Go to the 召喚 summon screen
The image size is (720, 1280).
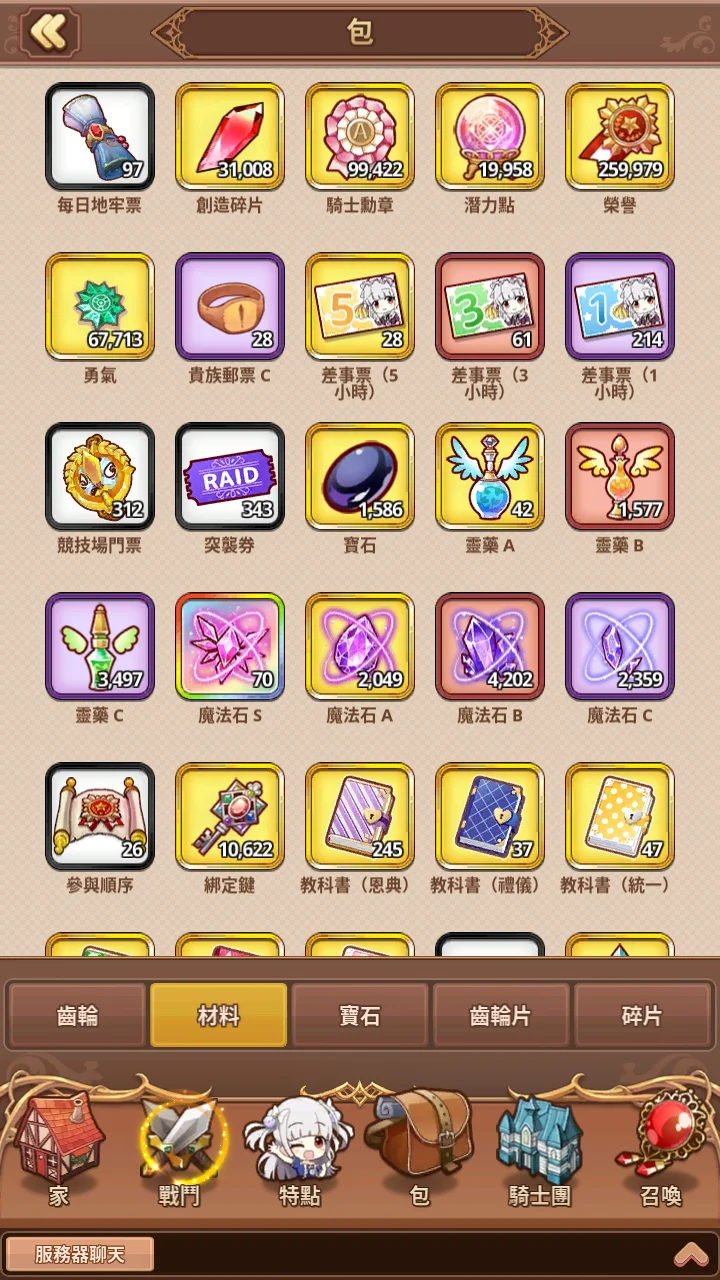point(660,1150)
